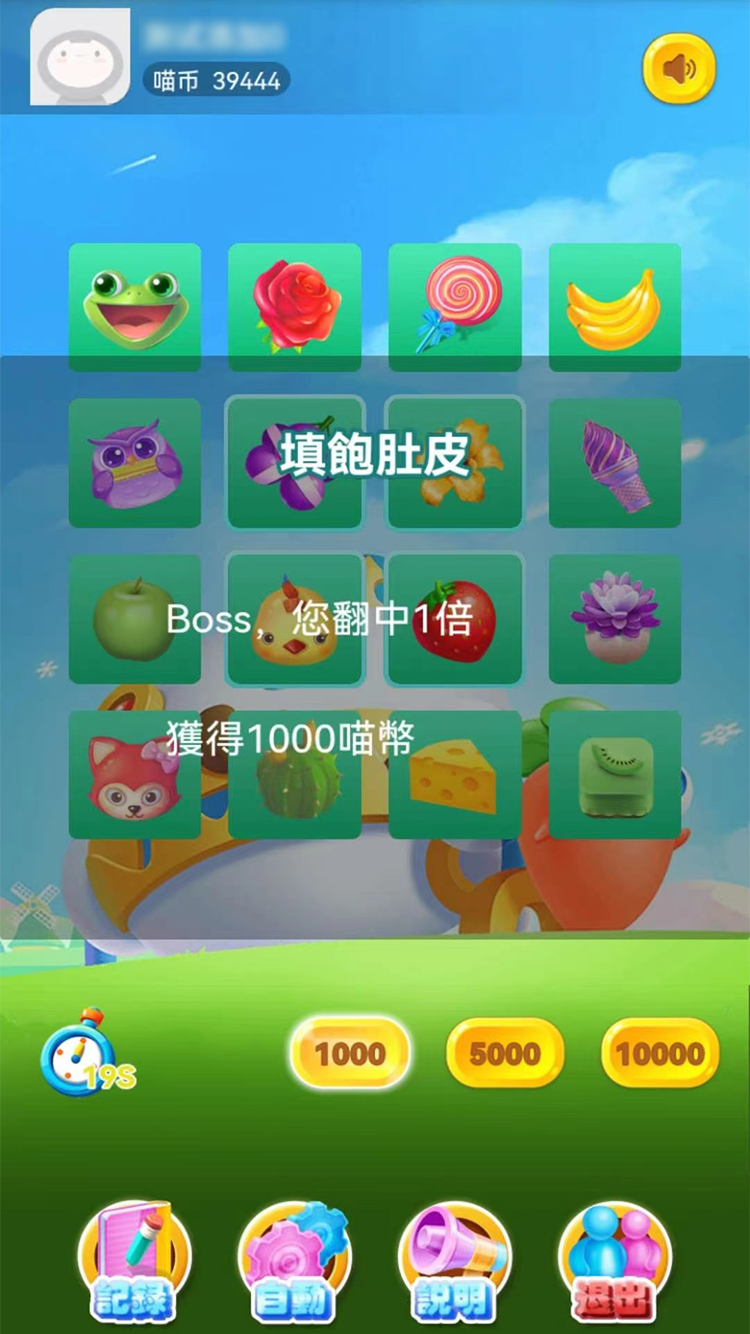Choose the strawberry tile
Screen dimensions: 750x1334
455,619
